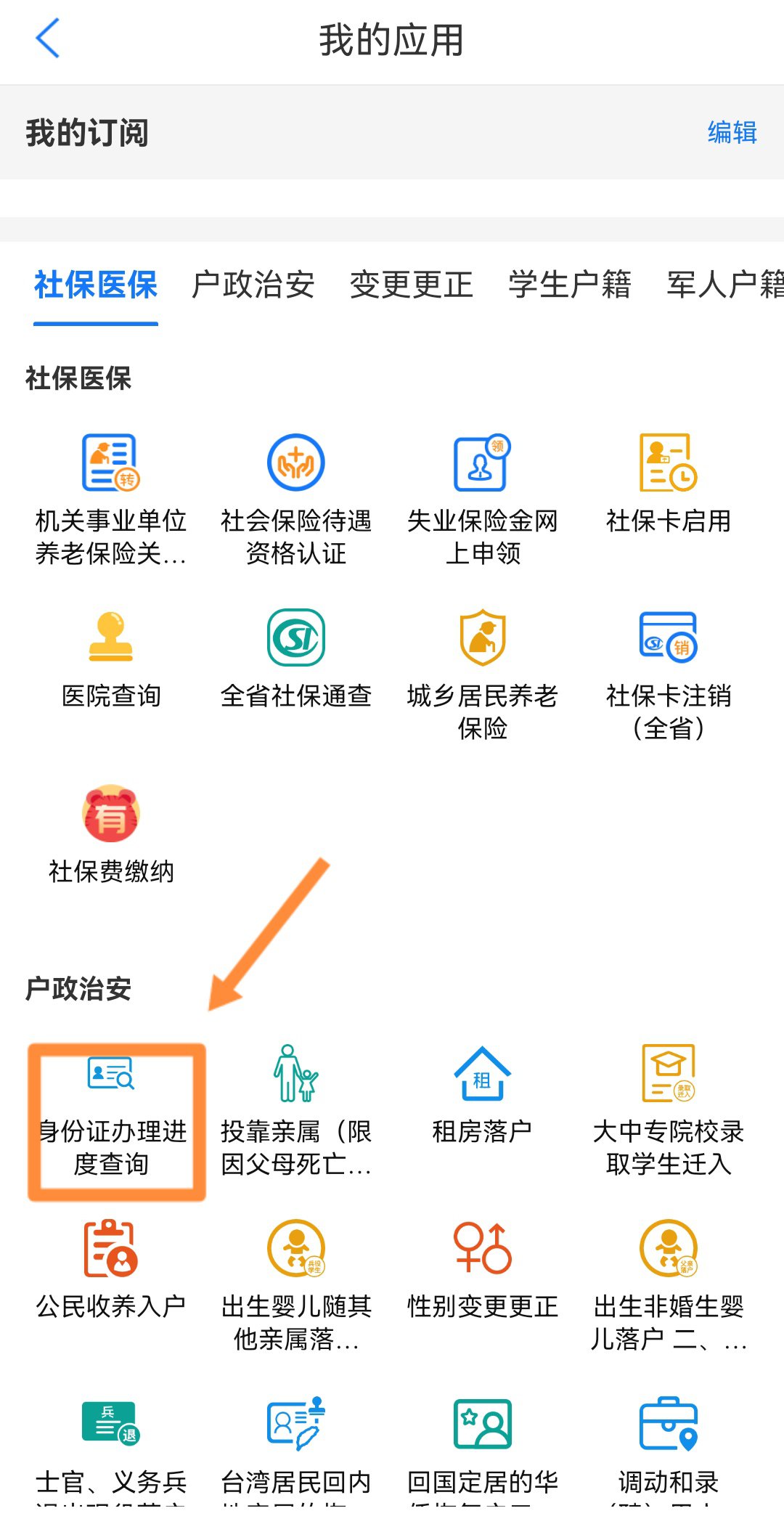The image size is (784, 1532).
Task: Switch to the 社保医保 tab
Action: point(96,285)
